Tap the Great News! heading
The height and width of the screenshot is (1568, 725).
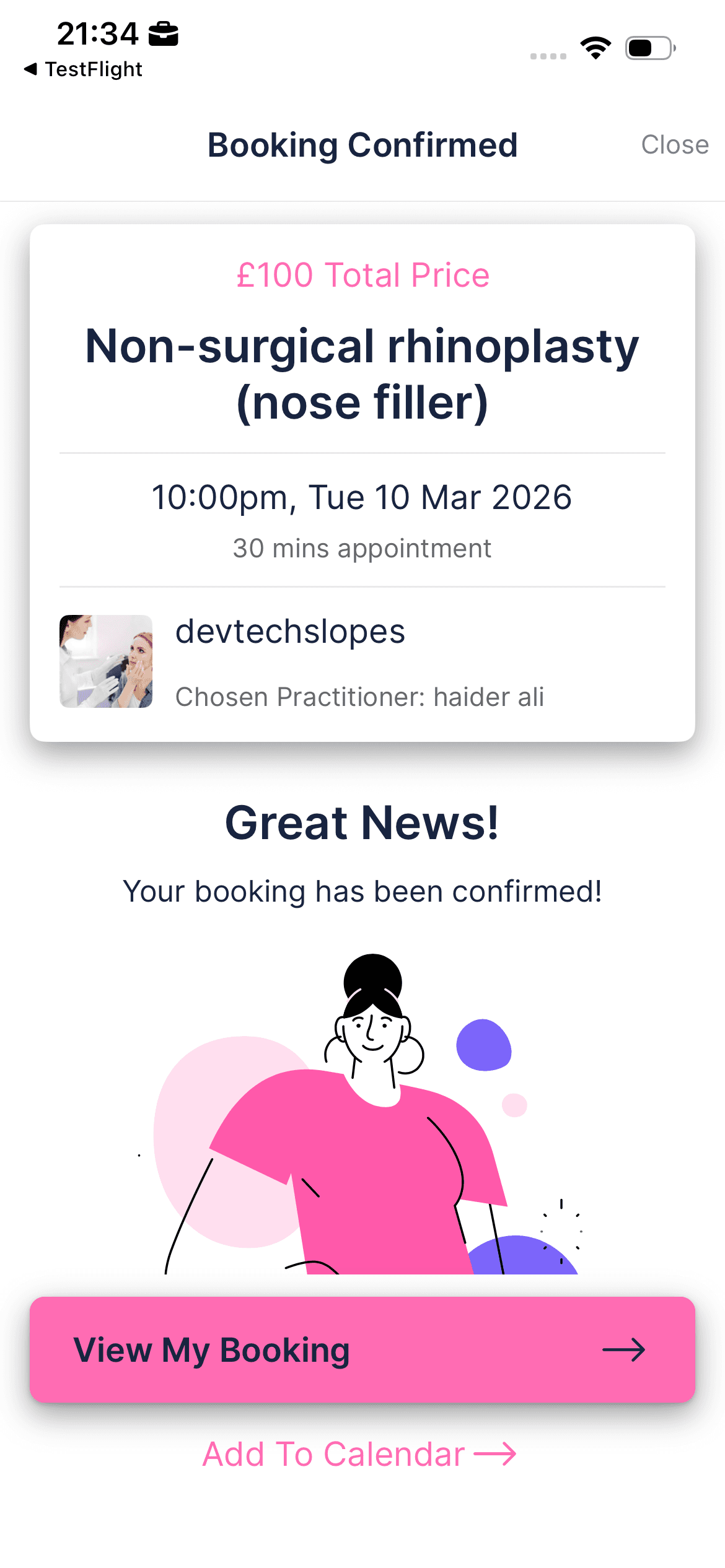362,822
